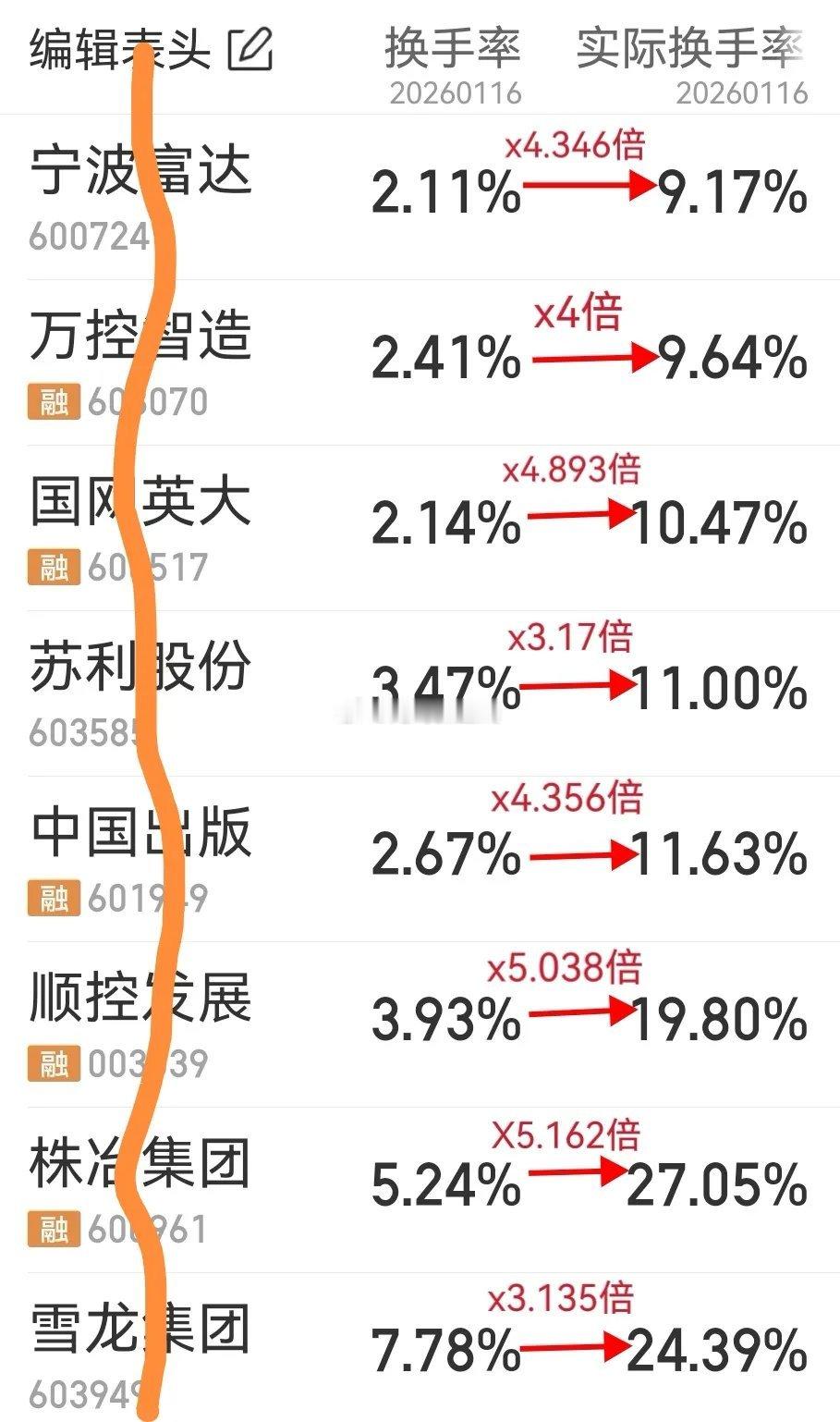The height and width of the screenshot is (1422, 840).
Task: Open 宁波富达 stock details
Action: (143, 171)
